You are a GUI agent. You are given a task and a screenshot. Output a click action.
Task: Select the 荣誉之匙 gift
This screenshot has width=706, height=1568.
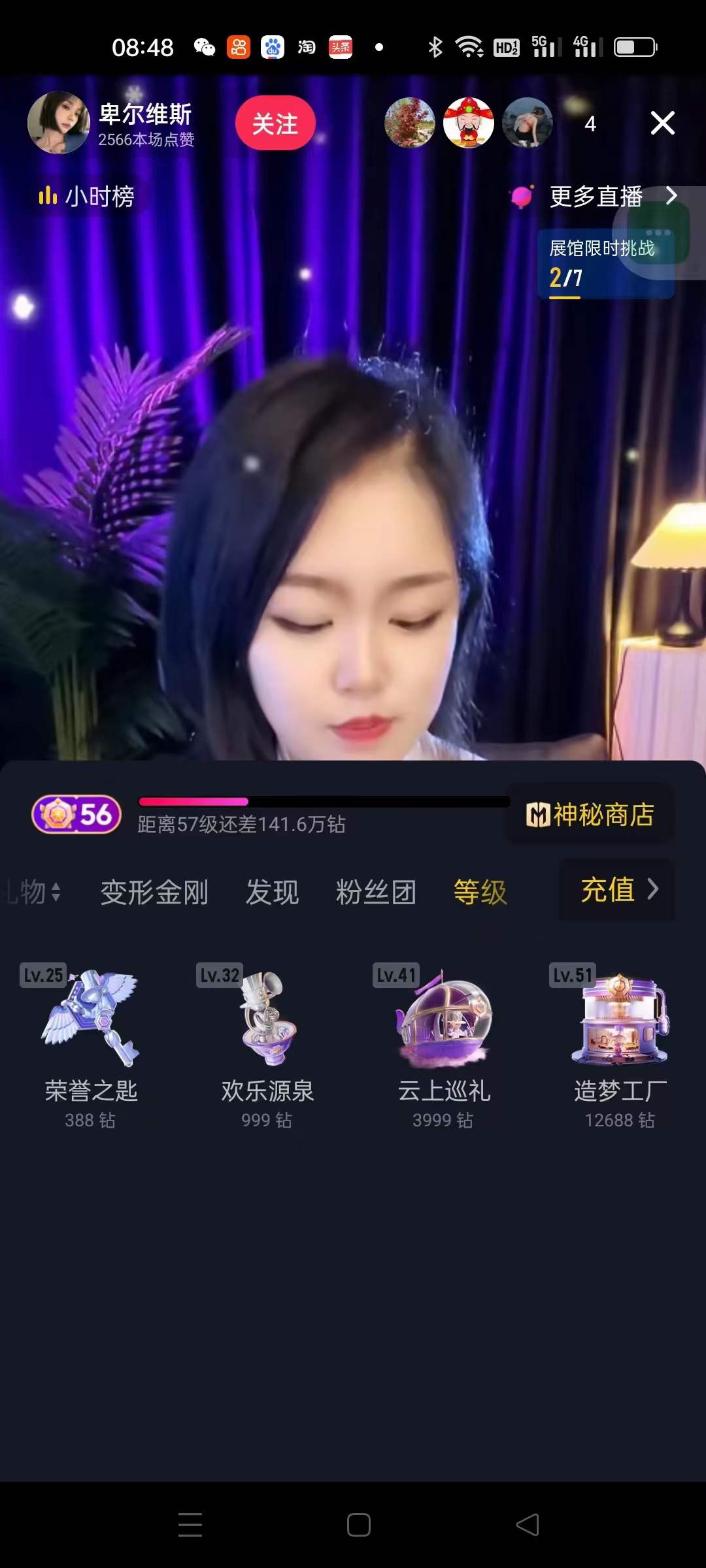coord(91,1045)
